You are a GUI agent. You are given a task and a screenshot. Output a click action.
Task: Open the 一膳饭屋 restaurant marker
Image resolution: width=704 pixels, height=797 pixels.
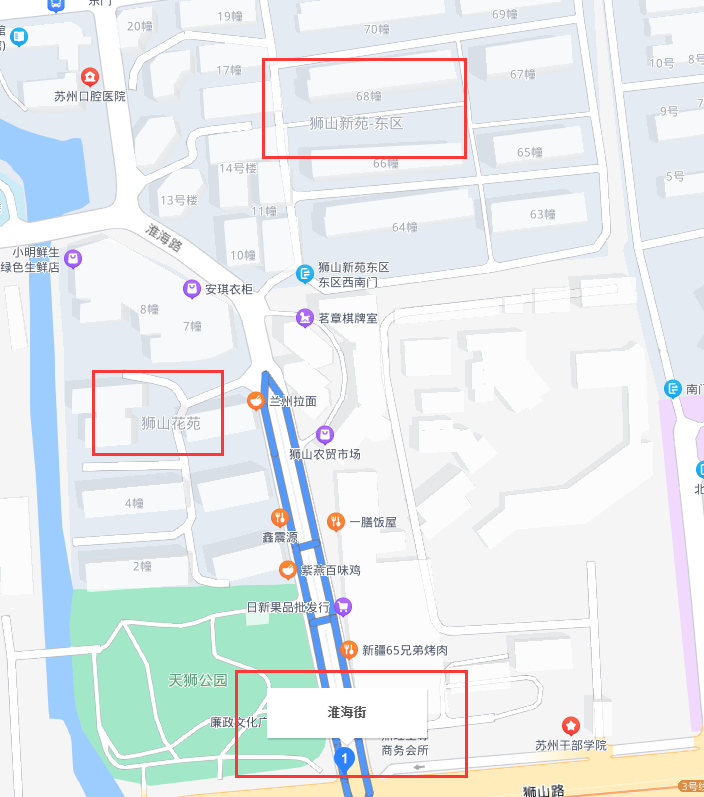coord(336,521)
